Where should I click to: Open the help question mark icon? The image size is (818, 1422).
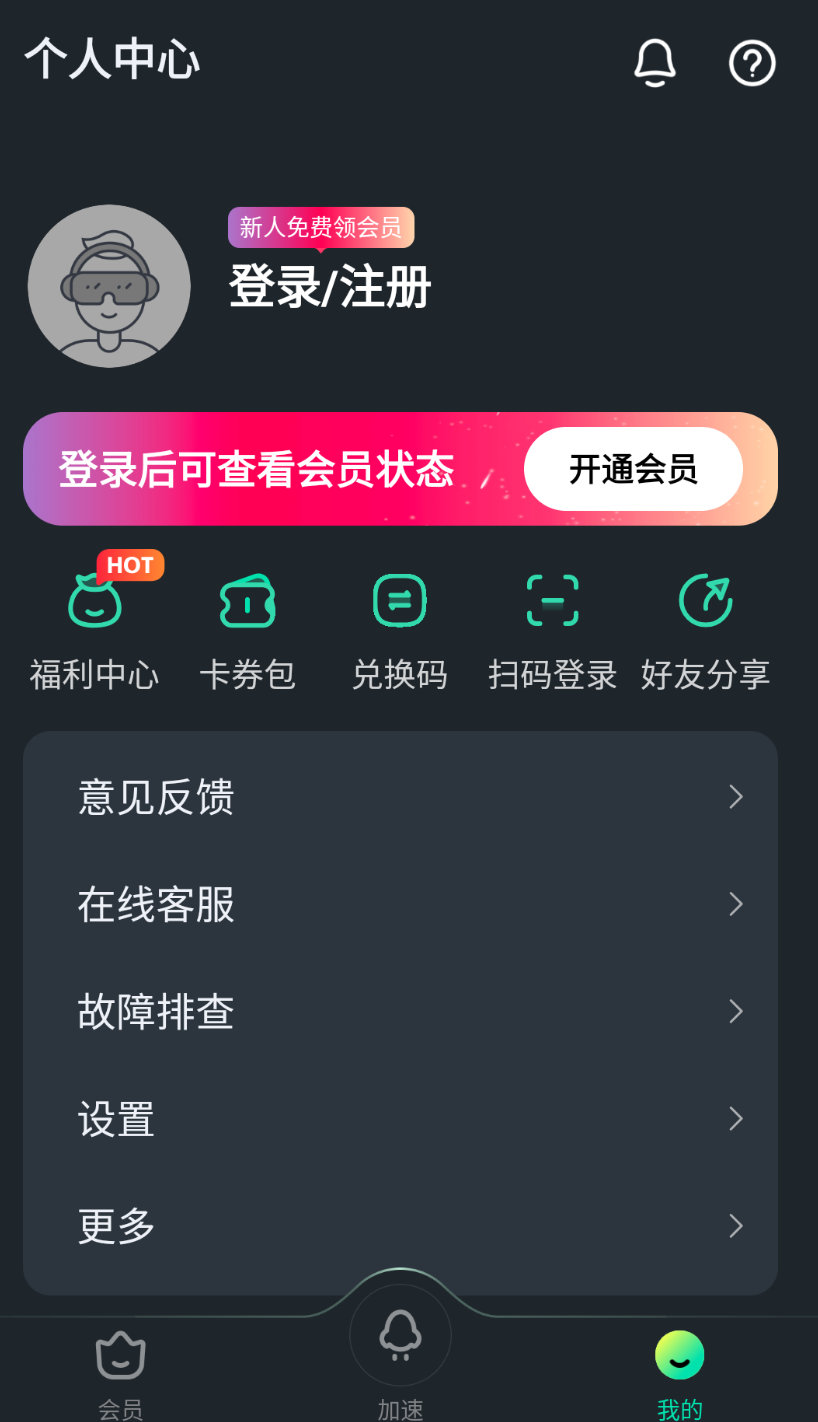(752, 63)
